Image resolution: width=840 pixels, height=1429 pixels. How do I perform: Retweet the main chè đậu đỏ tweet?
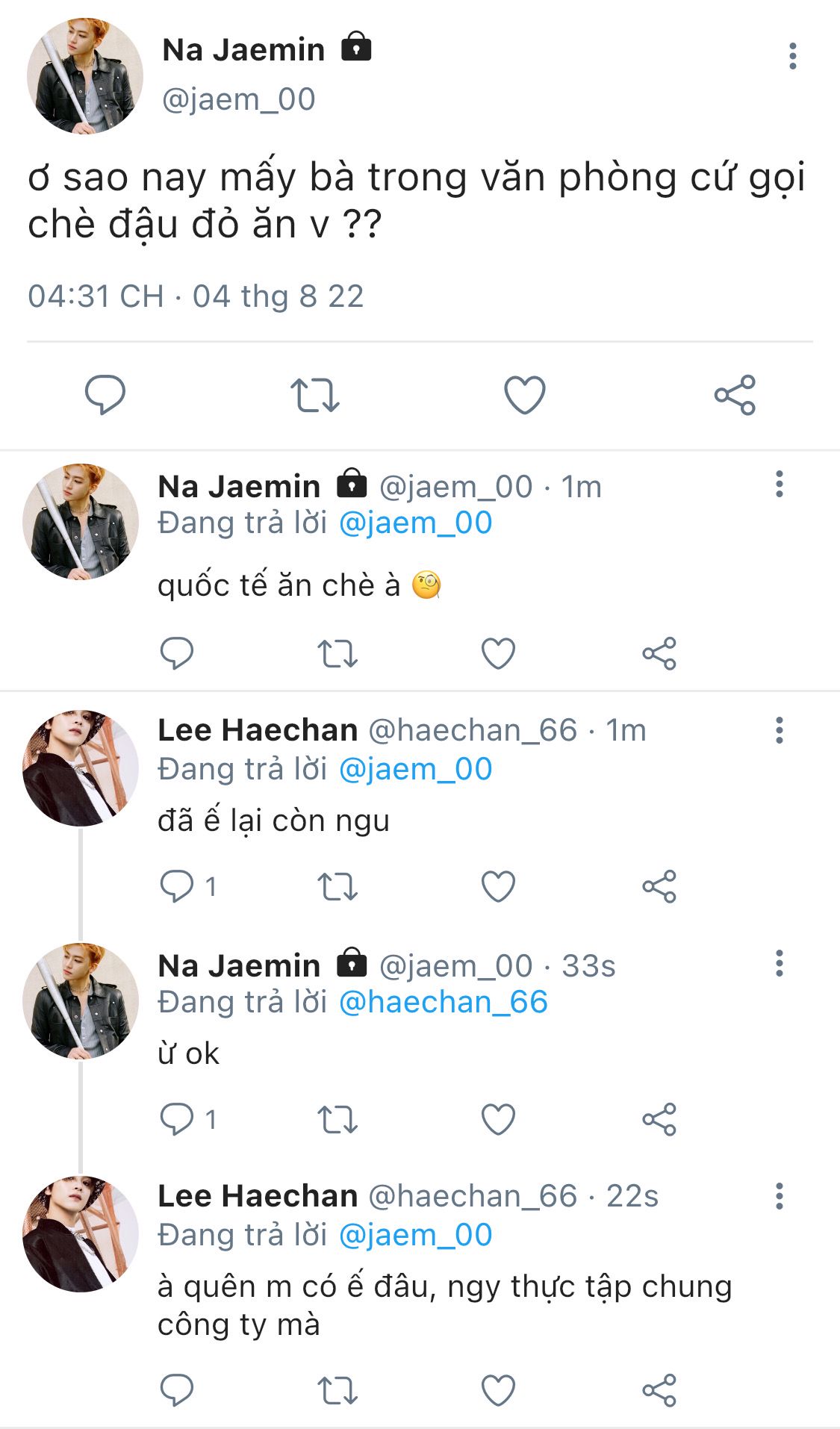[314, 395]
